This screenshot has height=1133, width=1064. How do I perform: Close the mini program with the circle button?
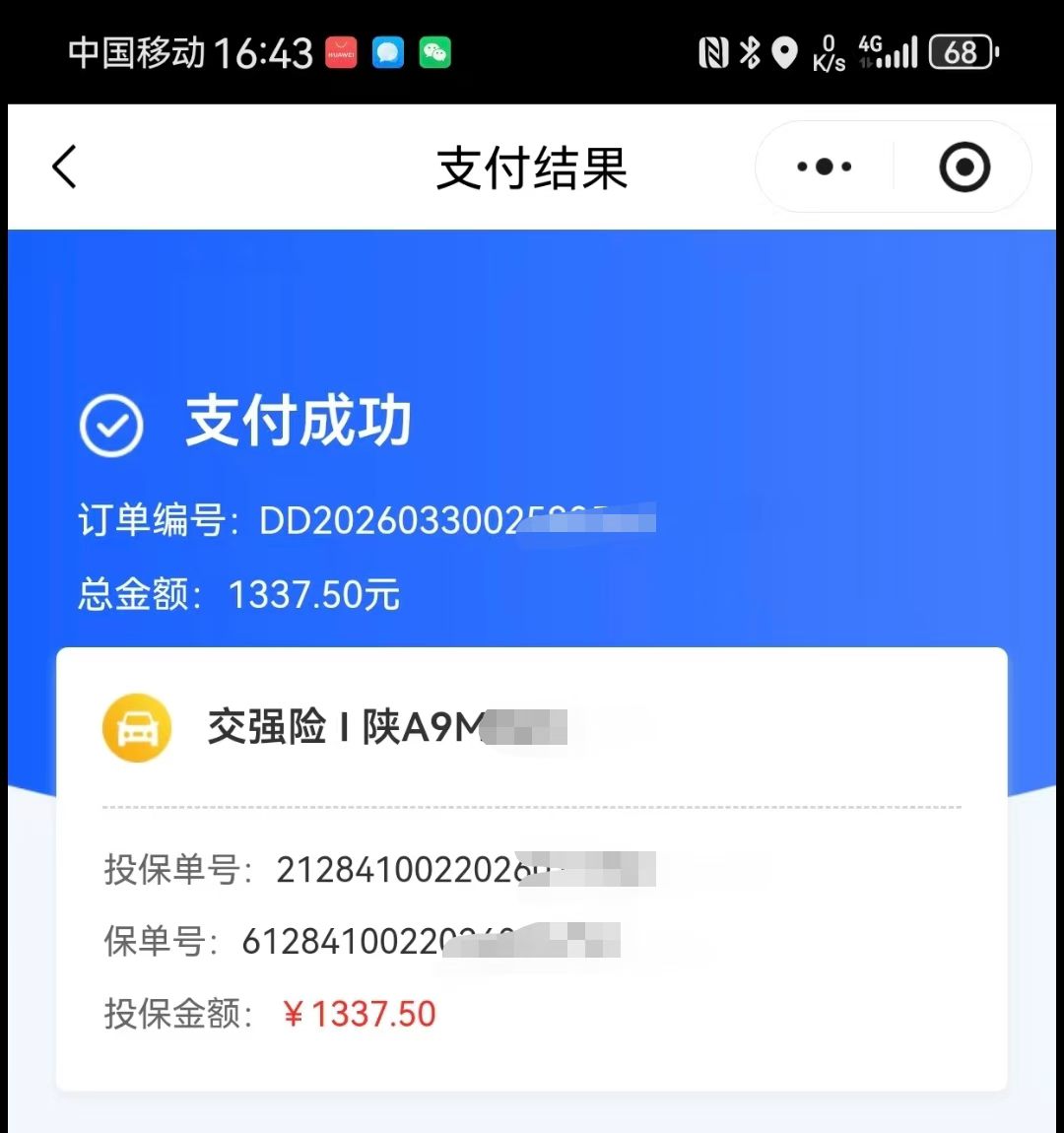tap(964, 167)
